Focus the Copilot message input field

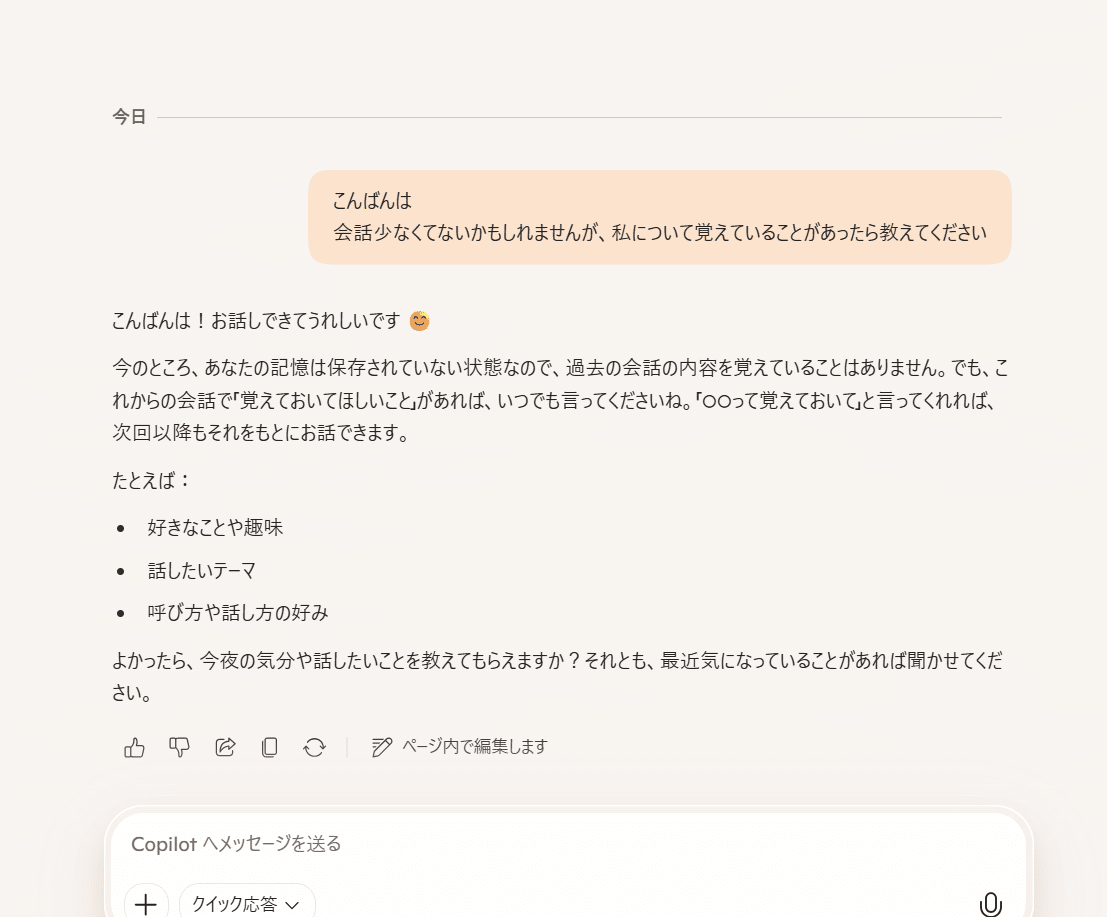tap(560, 844)
